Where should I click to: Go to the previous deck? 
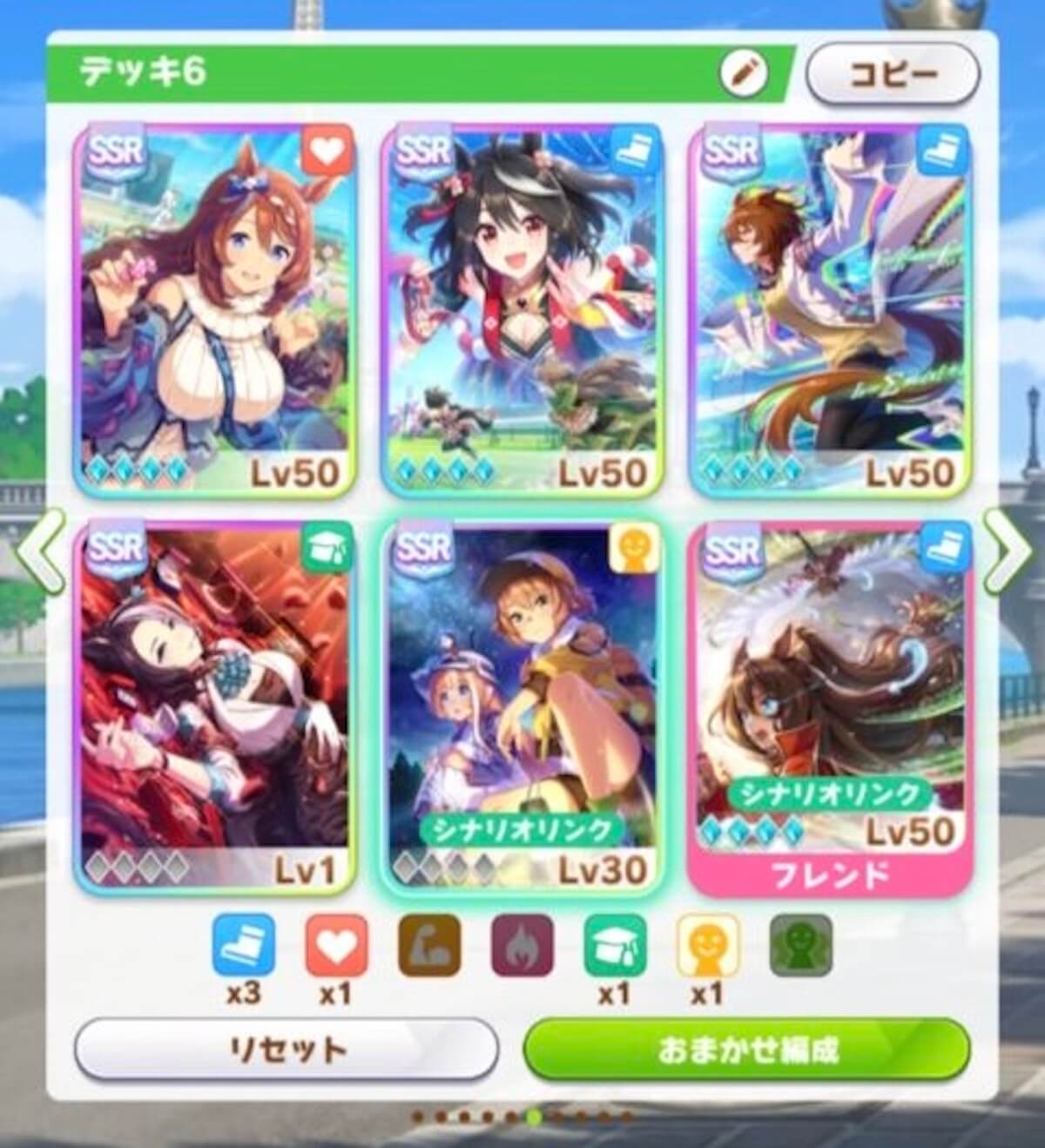(x=39, y=552)
